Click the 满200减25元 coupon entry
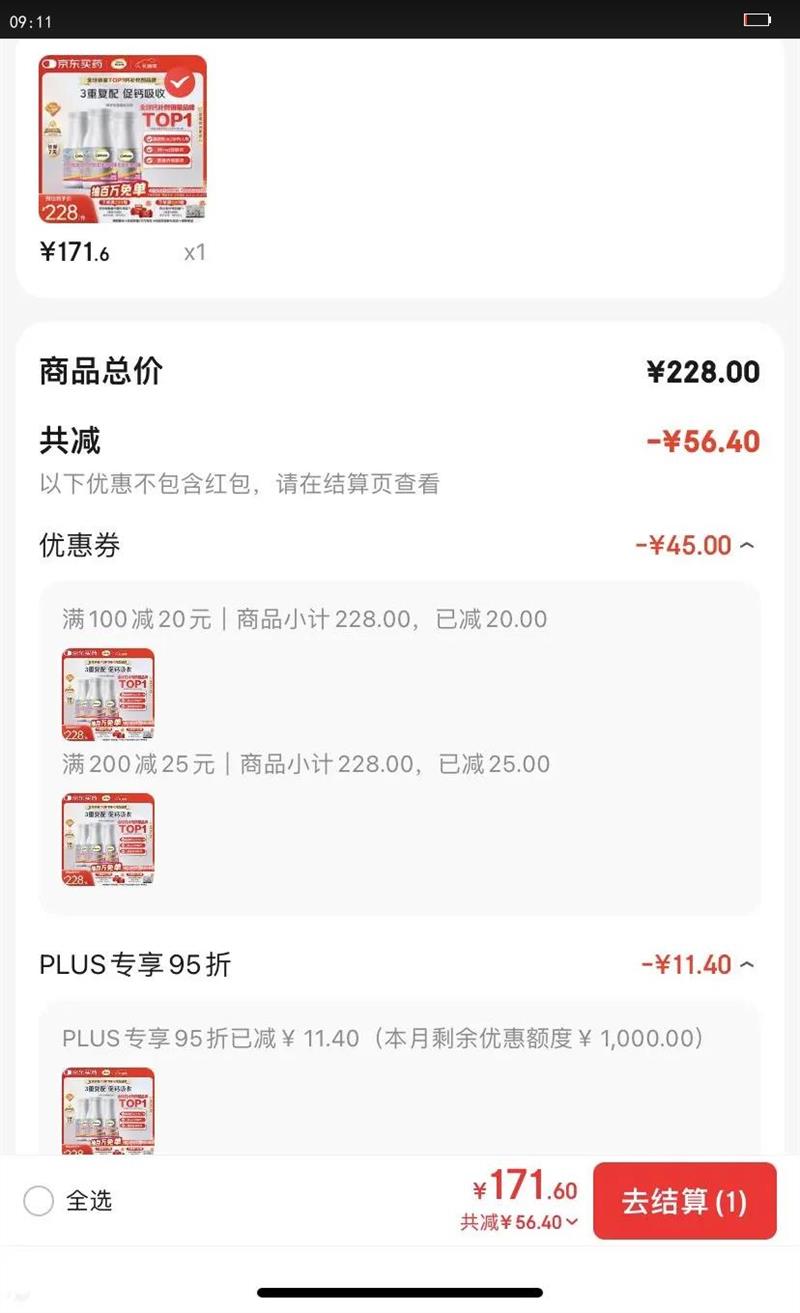Screen dimensions: 800x1313 [x=300, y=763]
